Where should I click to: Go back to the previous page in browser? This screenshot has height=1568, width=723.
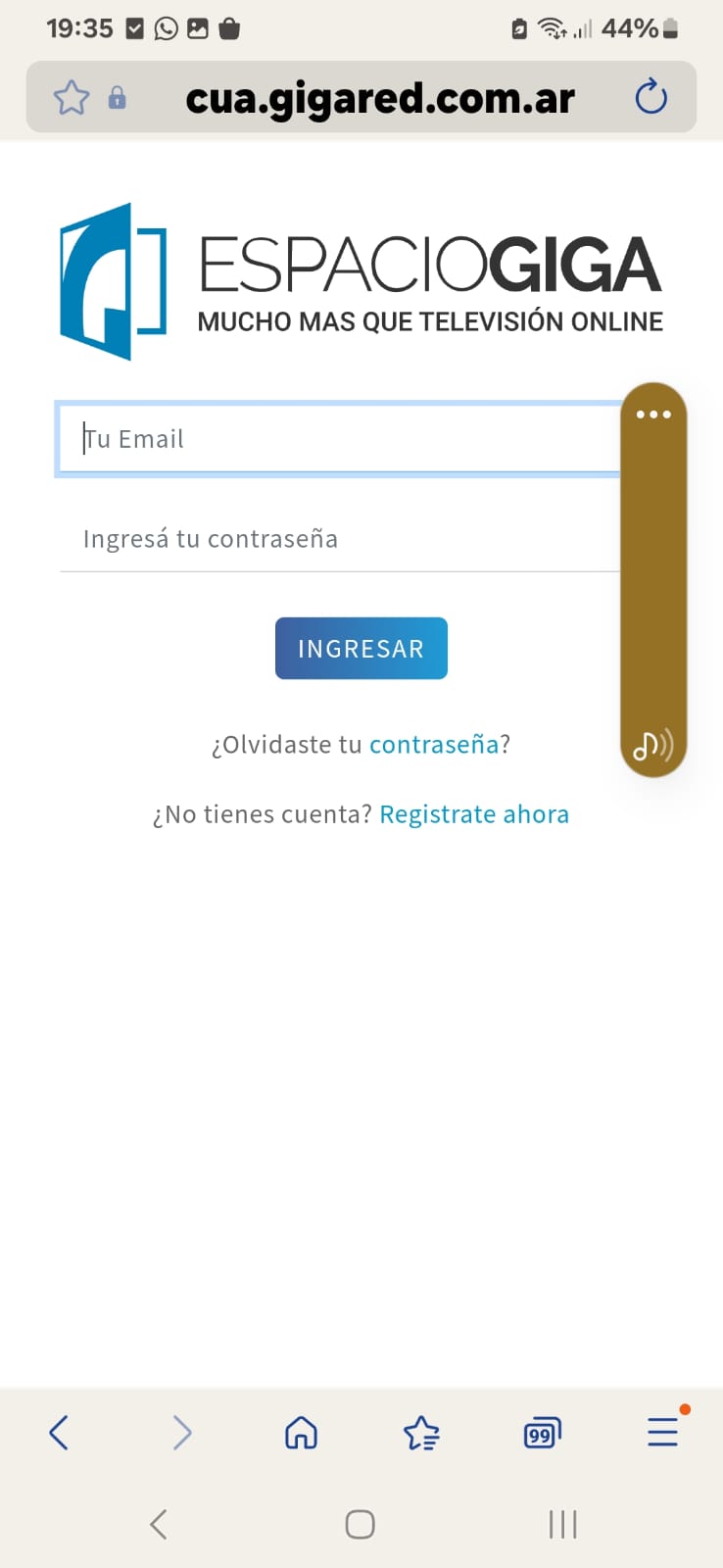click(x=59, y=1433)
